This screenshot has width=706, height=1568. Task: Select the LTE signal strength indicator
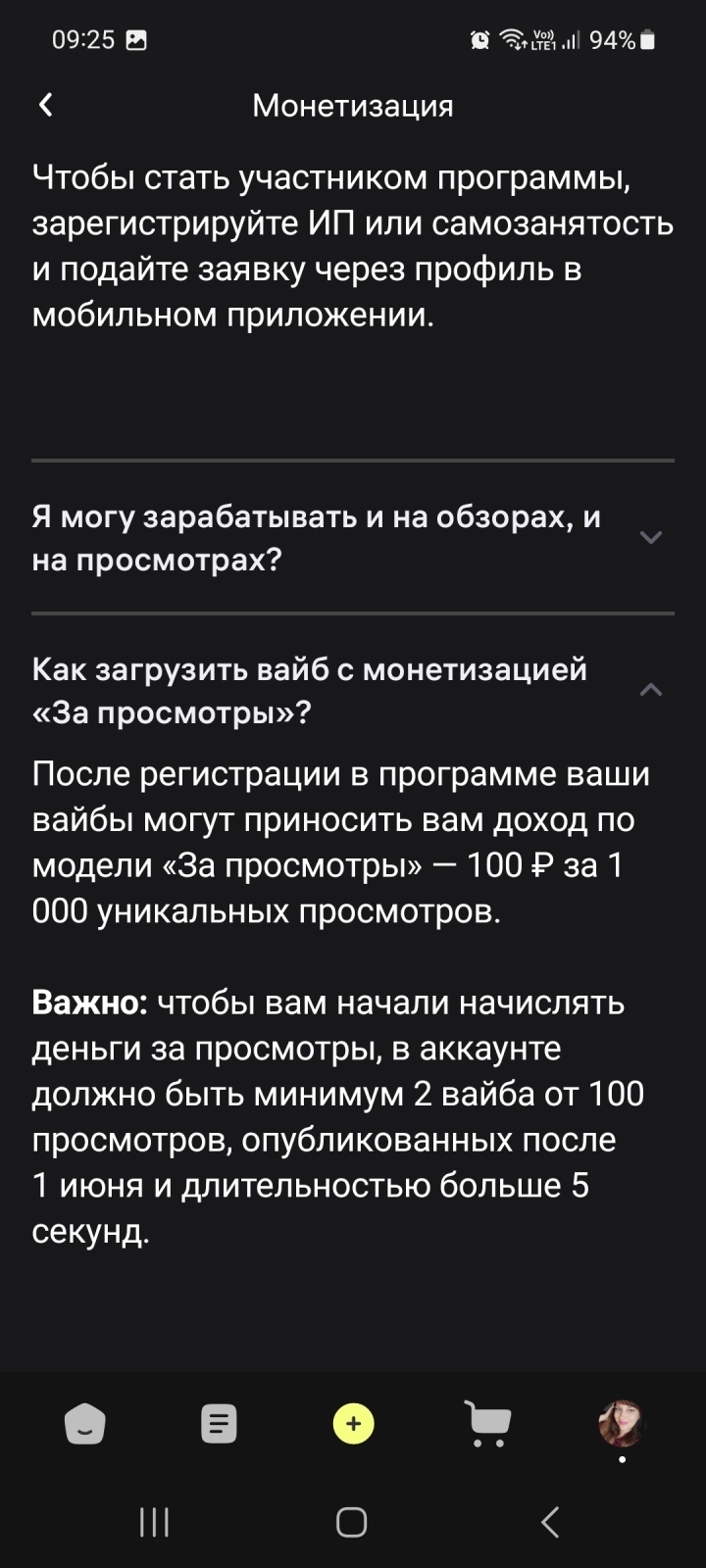click(569, 41)
